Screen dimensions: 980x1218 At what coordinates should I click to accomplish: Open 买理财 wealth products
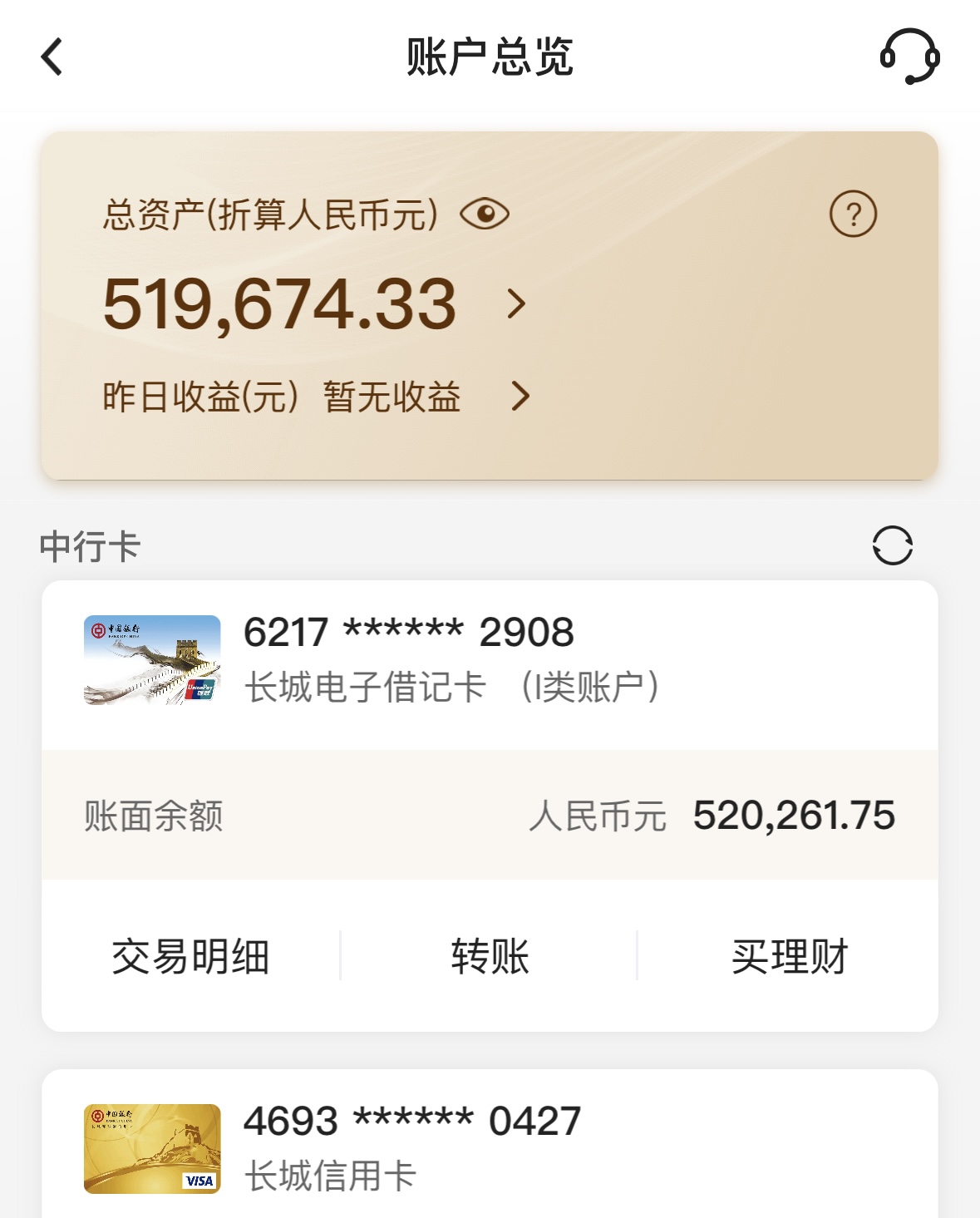789,956
